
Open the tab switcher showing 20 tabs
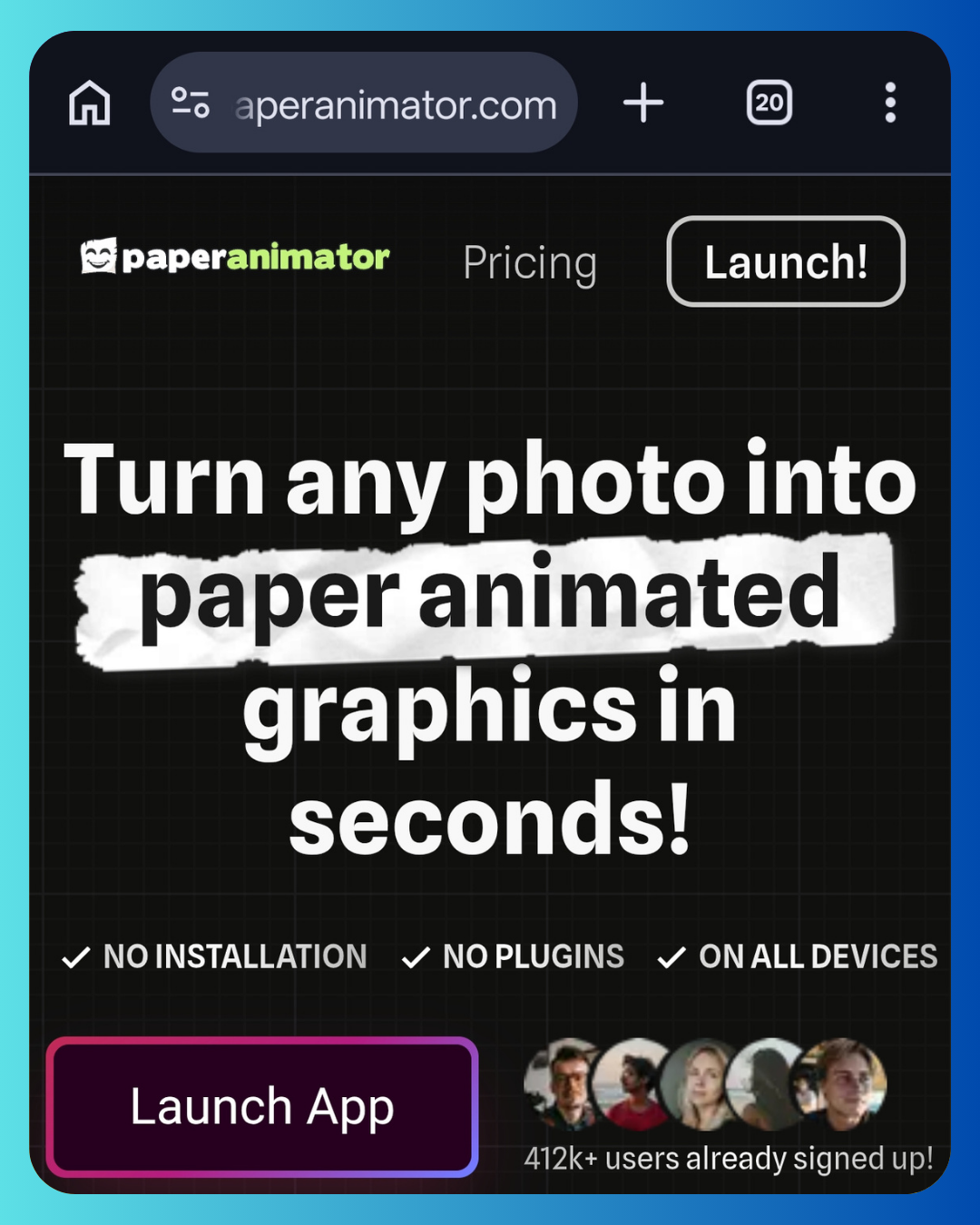tap(769, 103)
